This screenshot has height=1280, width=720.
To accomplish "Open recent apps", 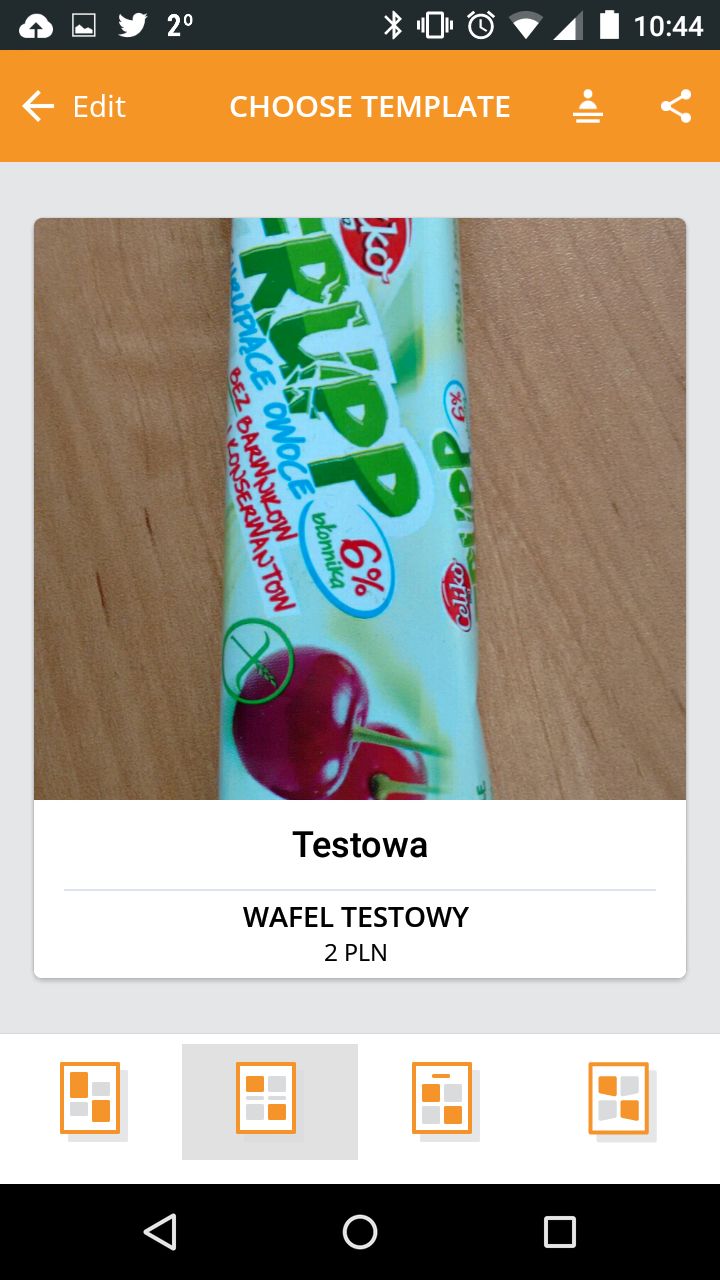I will tap(560, 1232).
